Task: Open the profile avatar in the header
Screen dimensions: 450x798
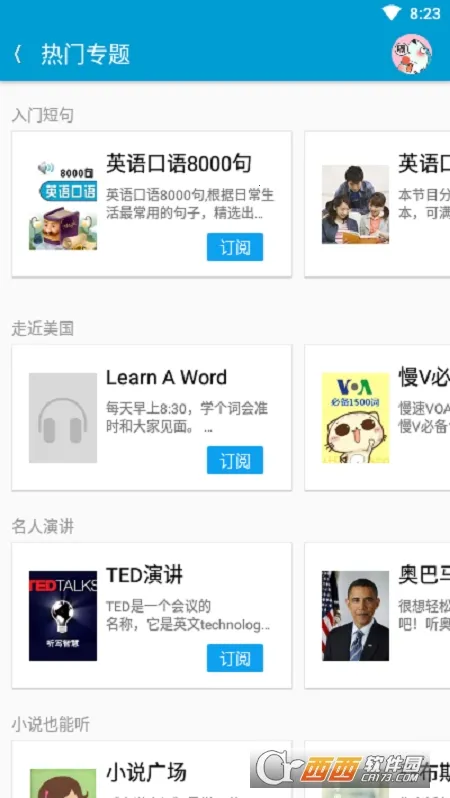Action: click(411, 54)
